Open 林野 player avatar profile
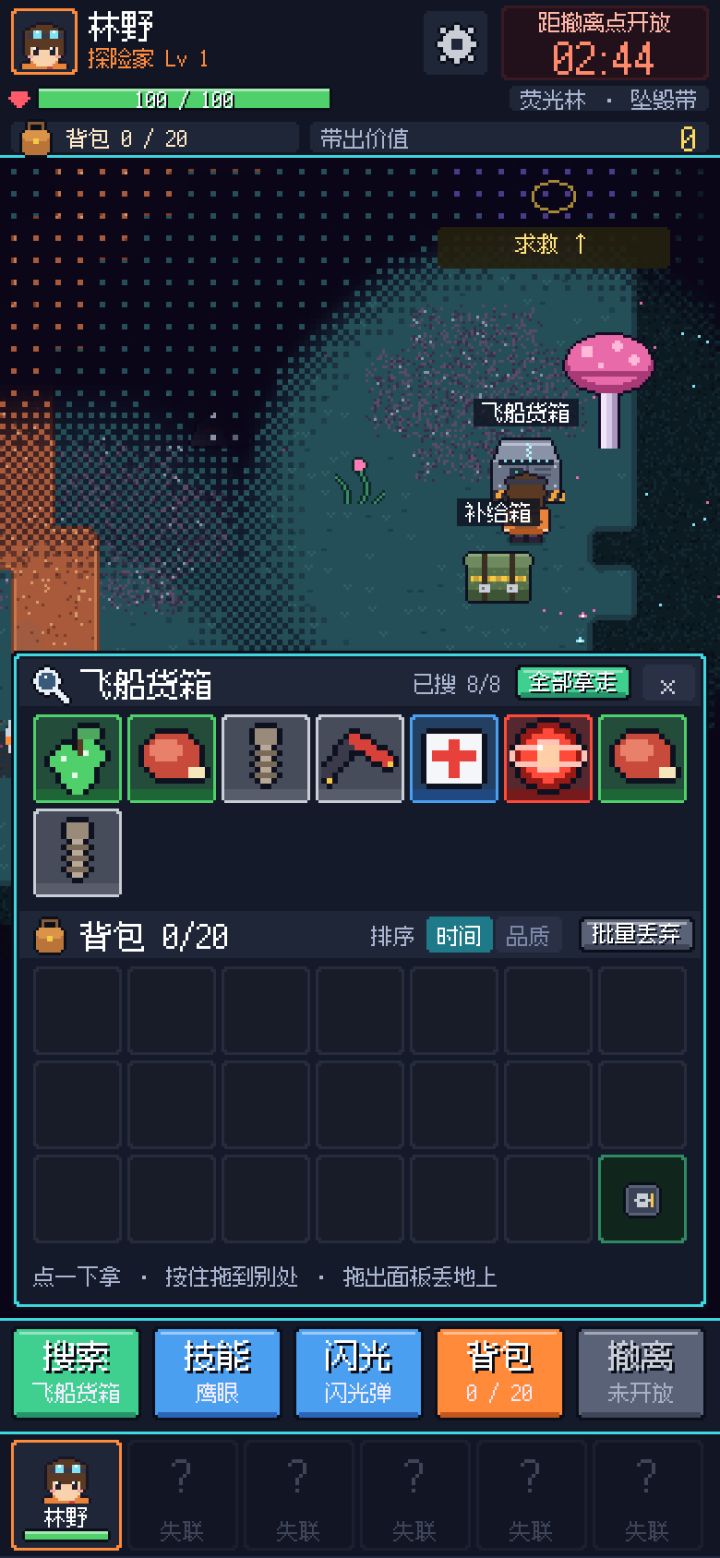This screenshot has height=1558, width=720. coord(44,42)
